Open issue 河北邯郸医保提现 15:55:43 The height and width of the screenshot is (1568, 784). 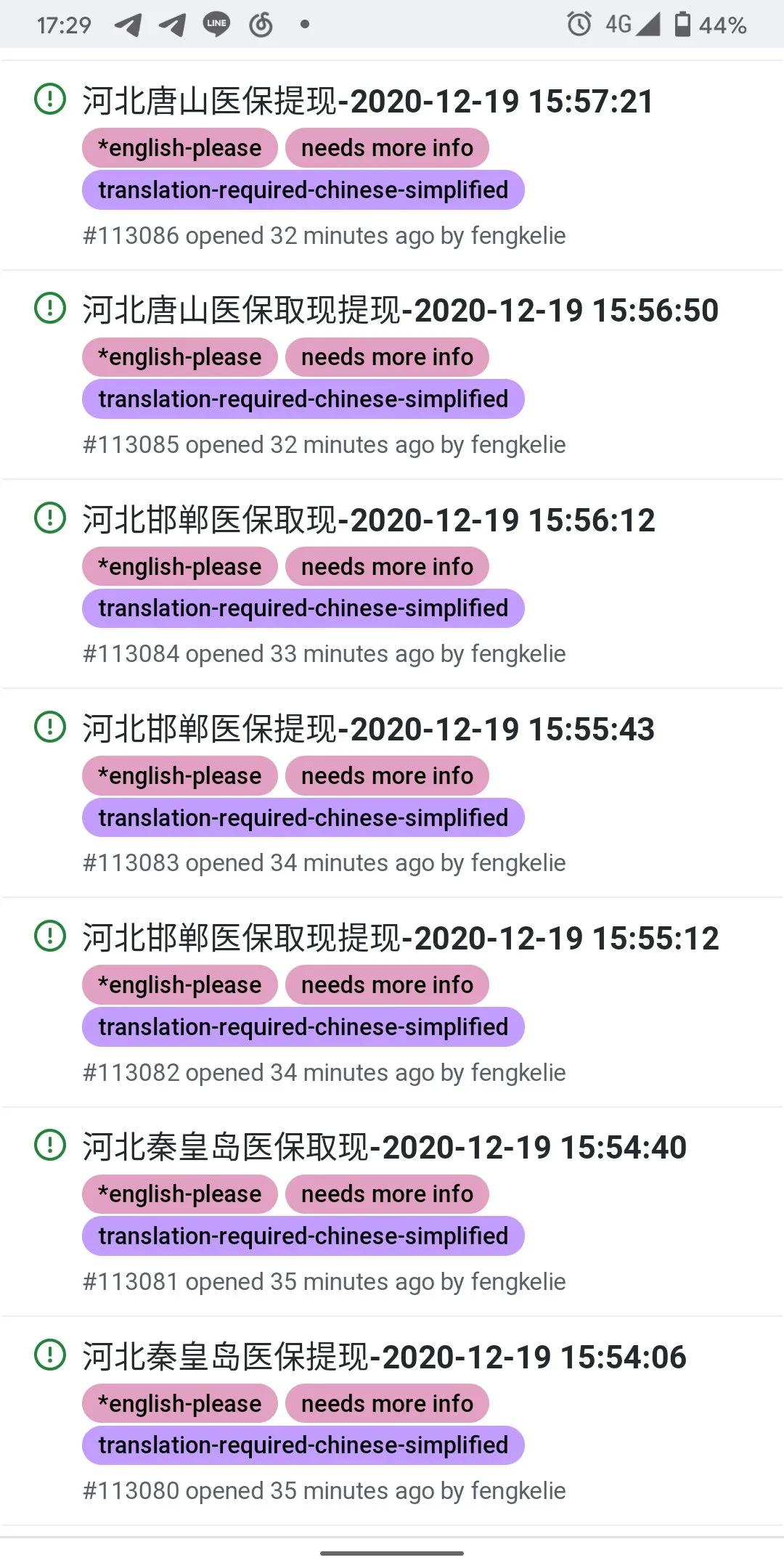click(368, 729)
